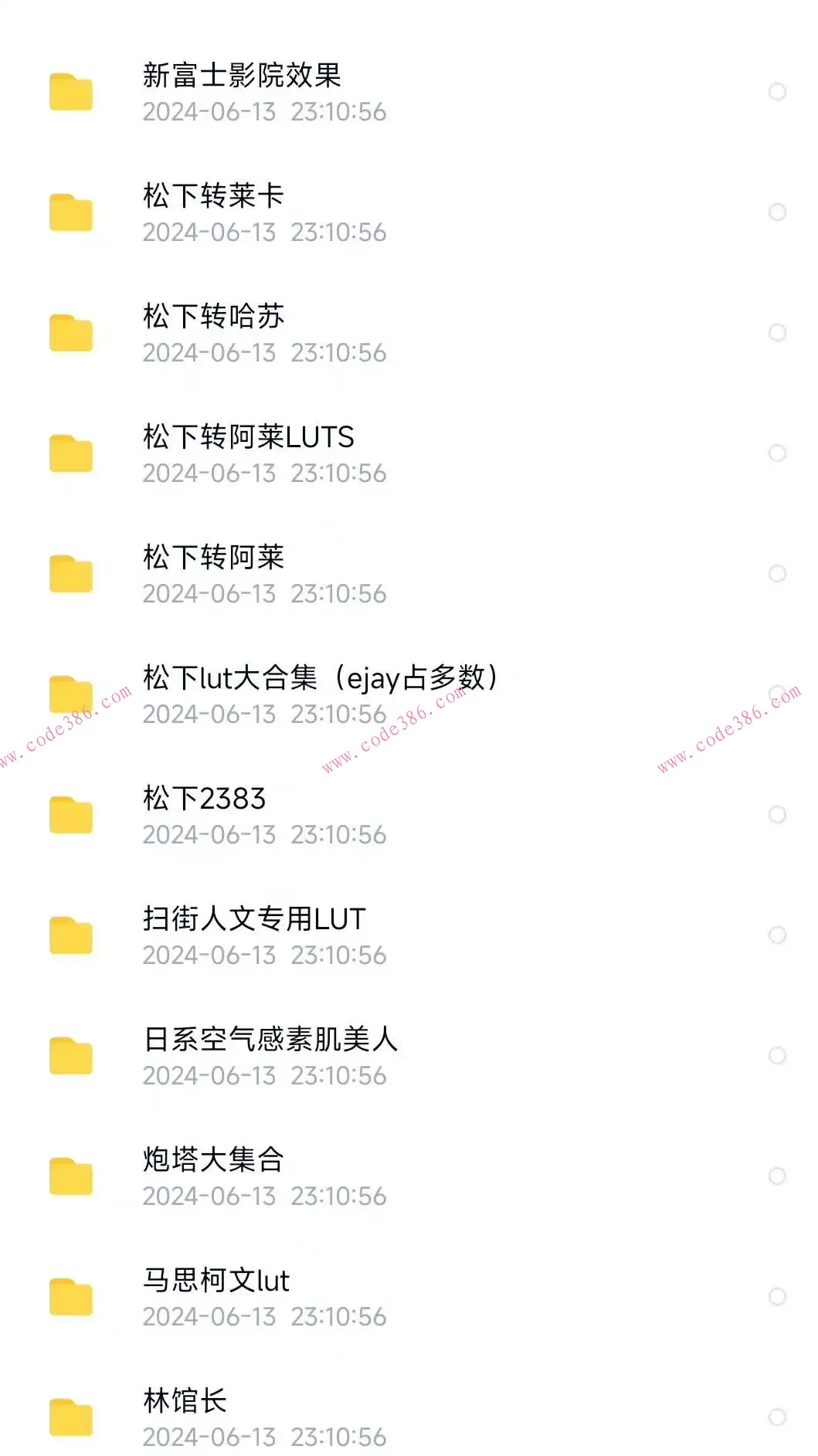818x1456 pixels.
Task: Tap the 扫街人文专用LUT folder name
Action: click(255, 918)
